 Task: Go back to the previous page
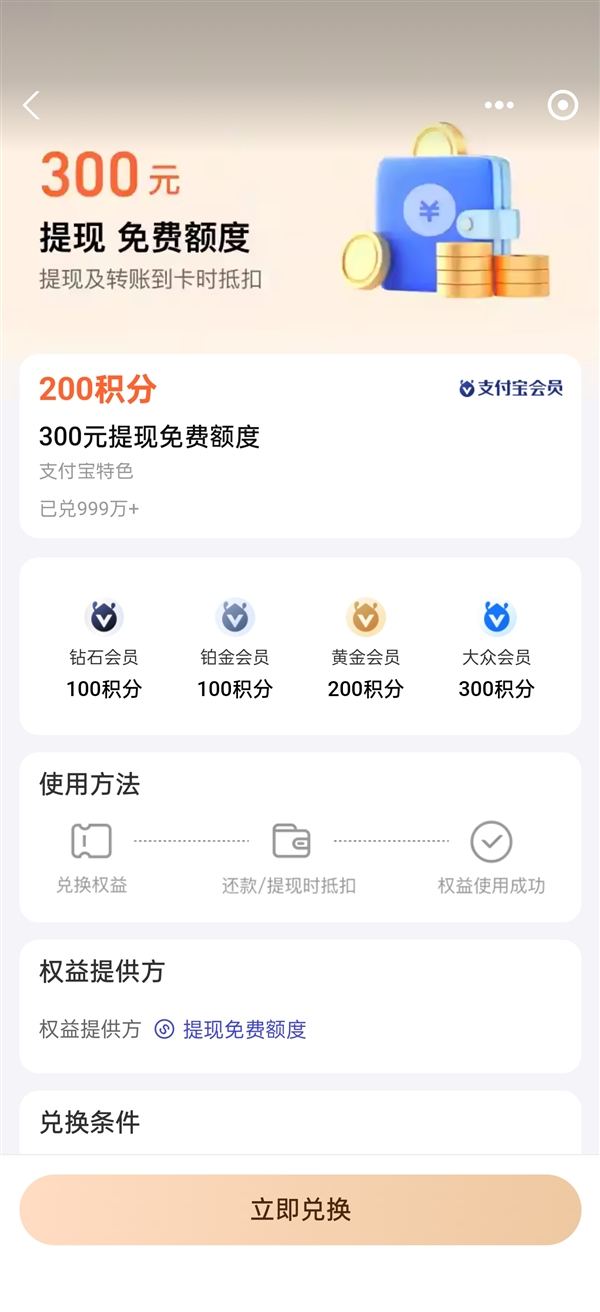[32, 105]
